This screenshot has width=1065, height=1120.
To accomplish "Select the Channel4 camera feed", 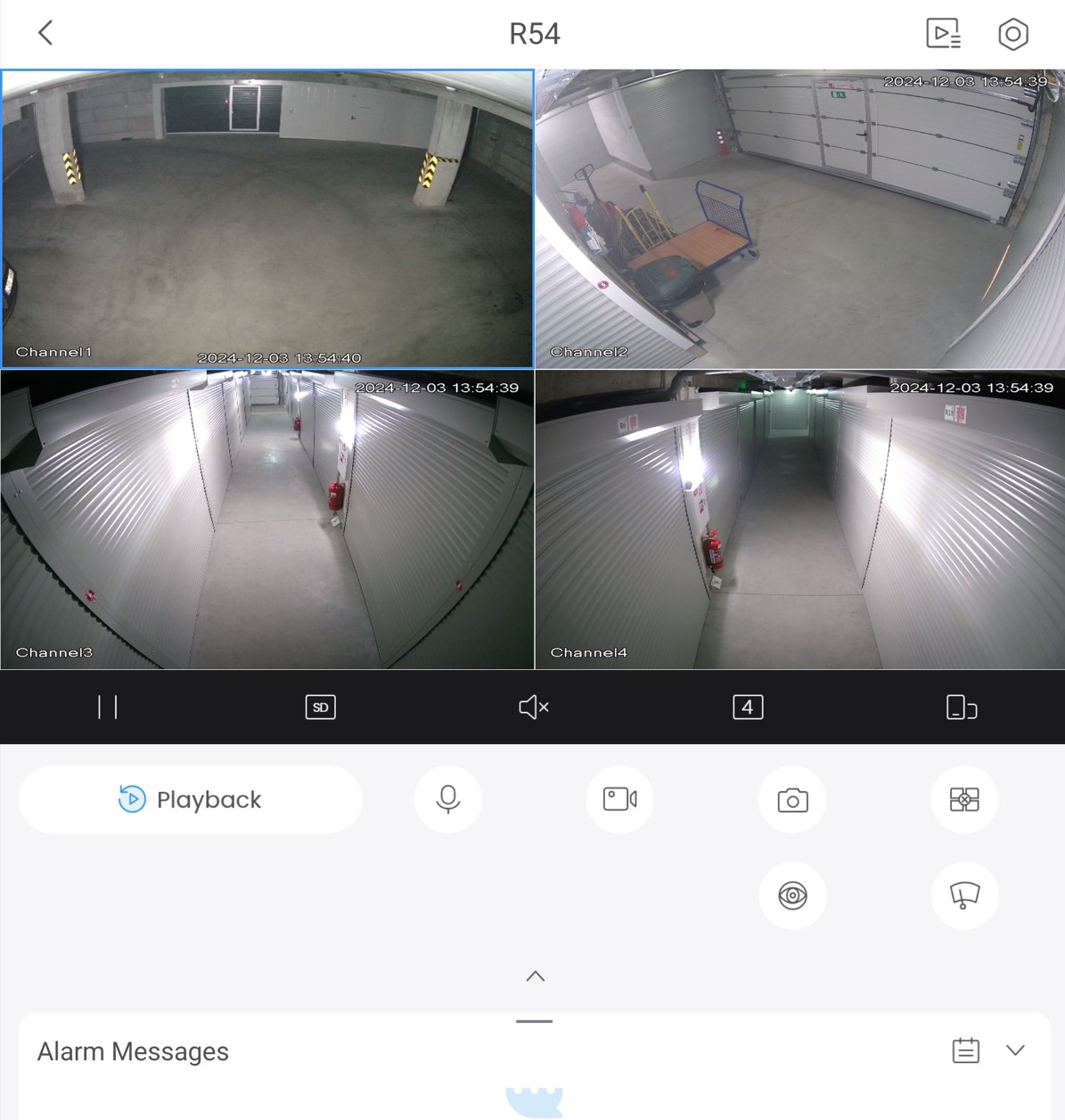I will point(799,519).
